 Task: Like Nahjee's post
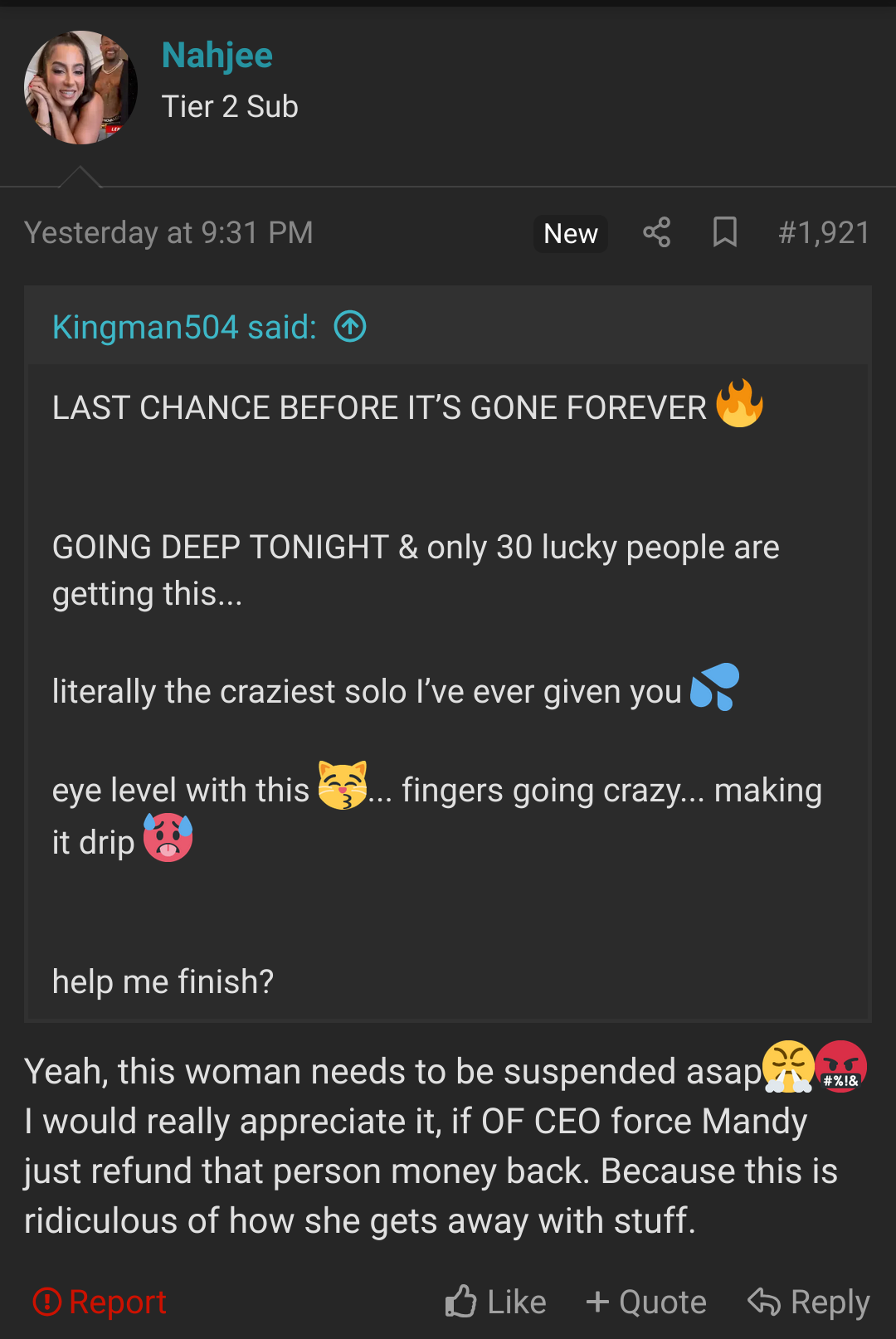pos(495,1302)
